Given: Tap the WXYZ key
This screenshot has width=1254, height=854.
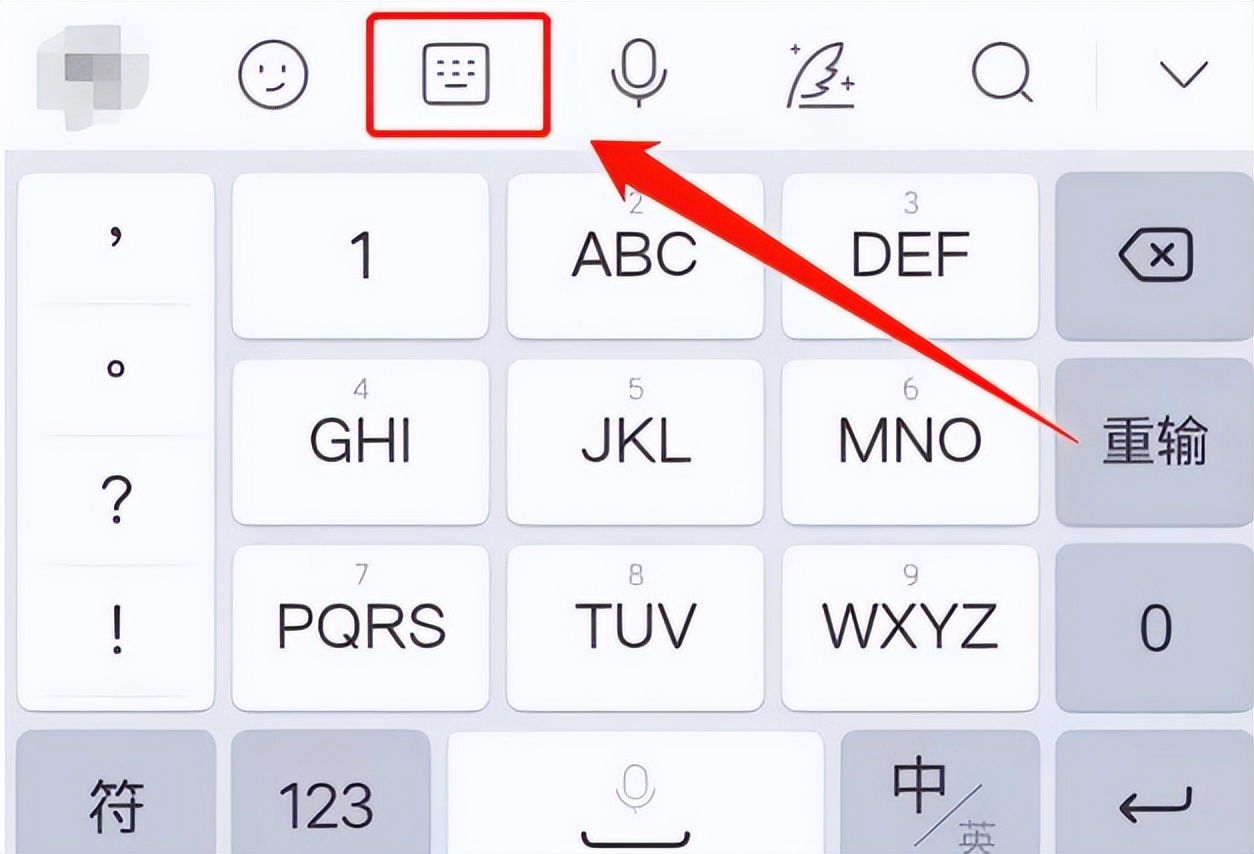Looking at the screenshot, I should coord(910,627).
